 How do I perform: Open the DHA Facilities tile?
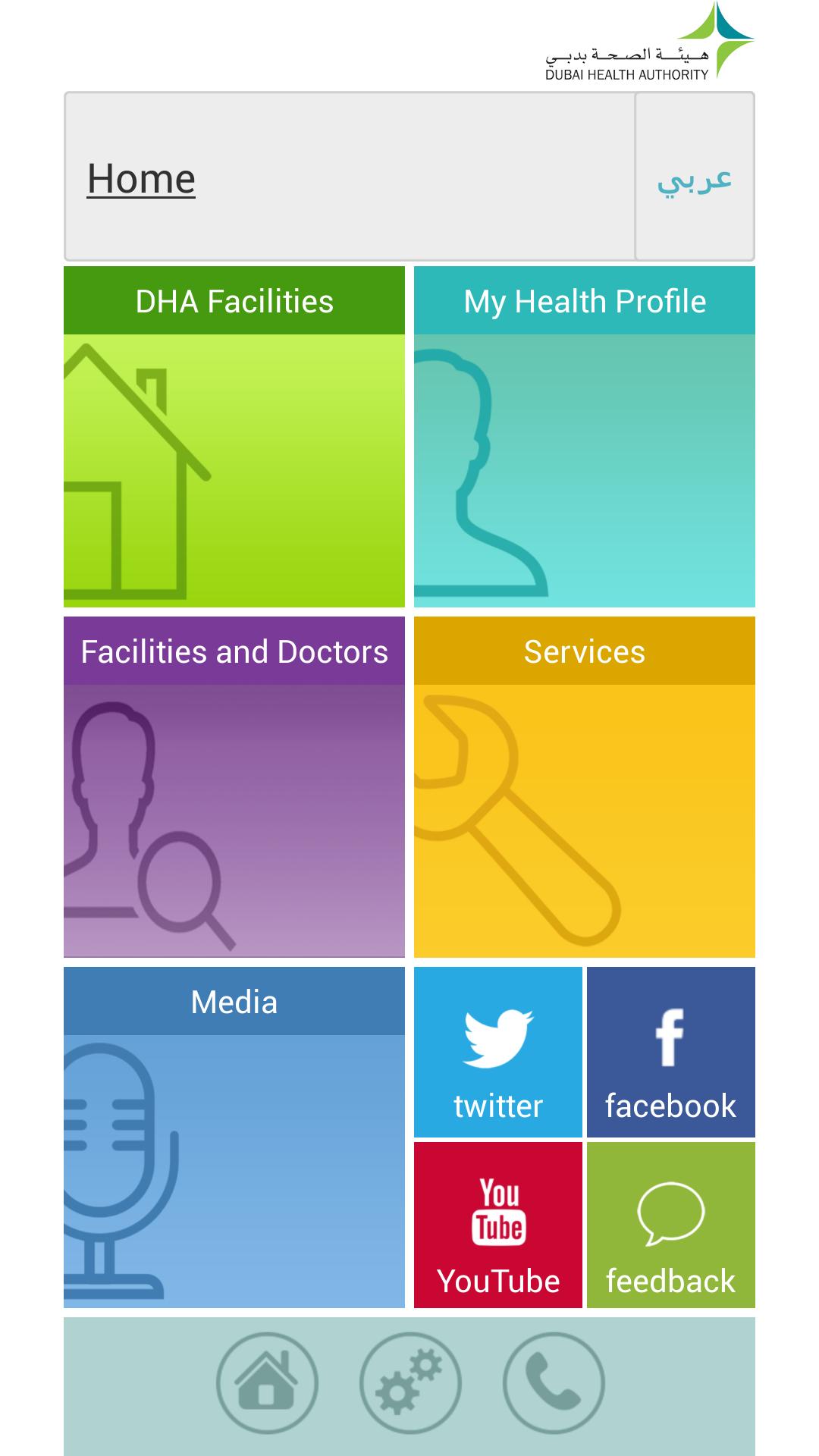[x=234, y=437]
